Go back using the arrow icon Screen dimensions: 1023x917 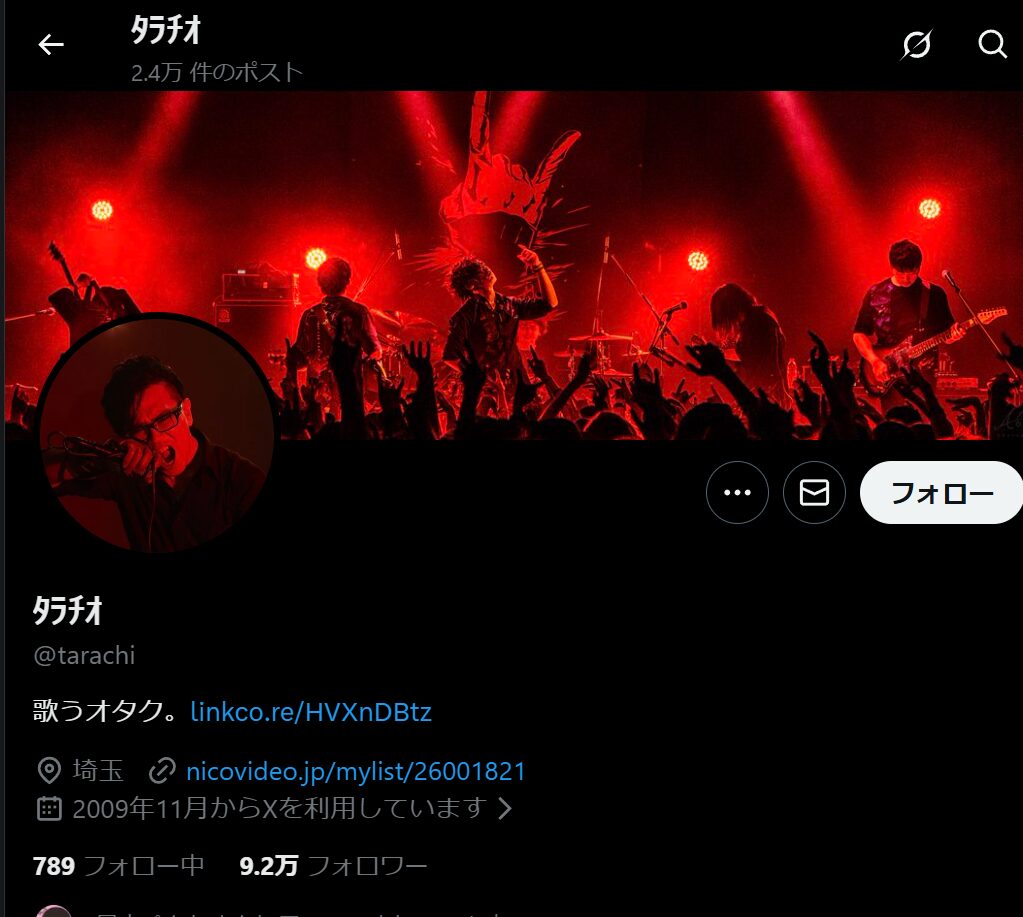click(x=50, y=45)
